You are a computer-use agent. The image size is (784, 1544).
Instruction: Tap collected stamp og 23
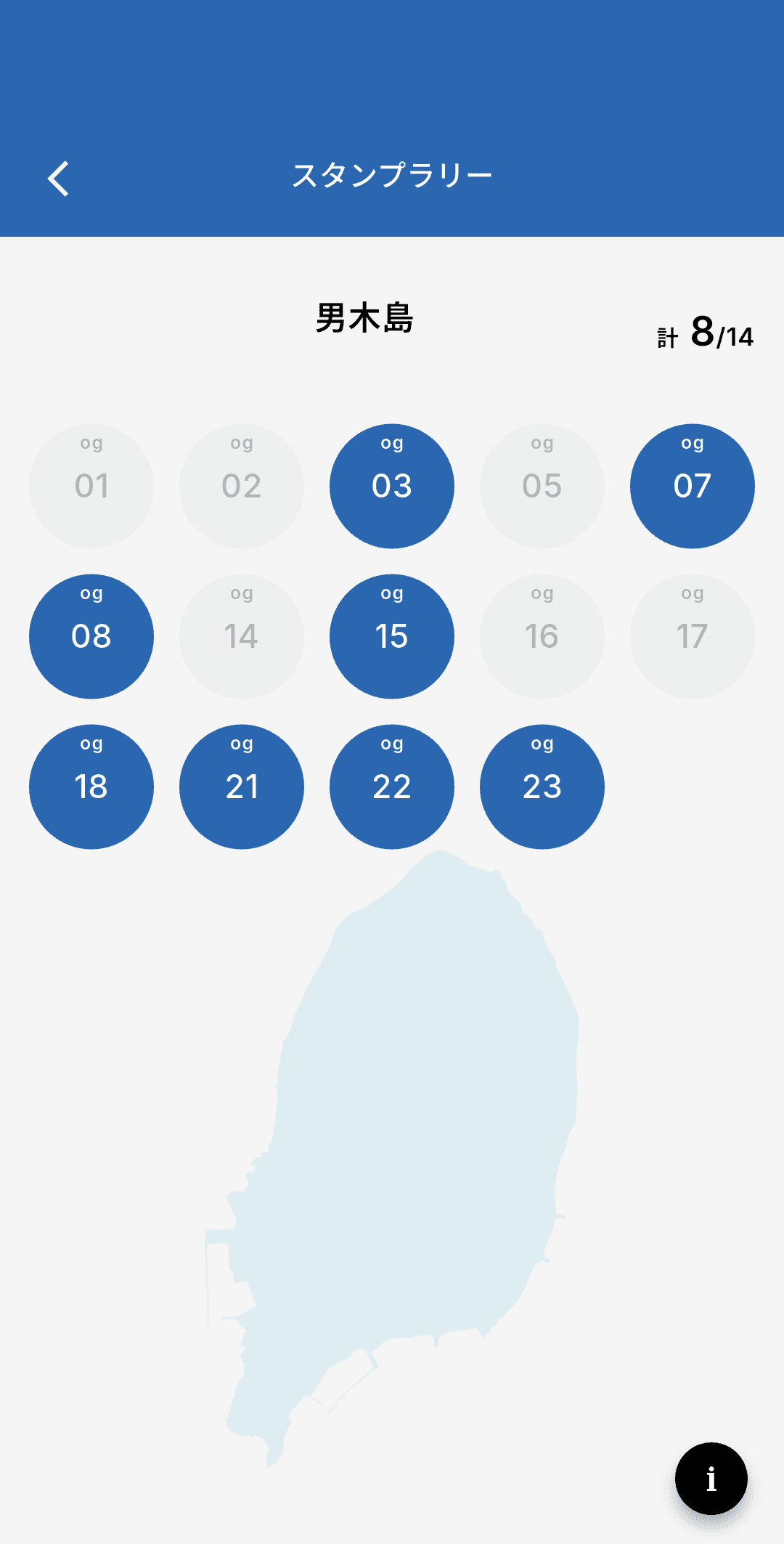[x=542, y=787]
